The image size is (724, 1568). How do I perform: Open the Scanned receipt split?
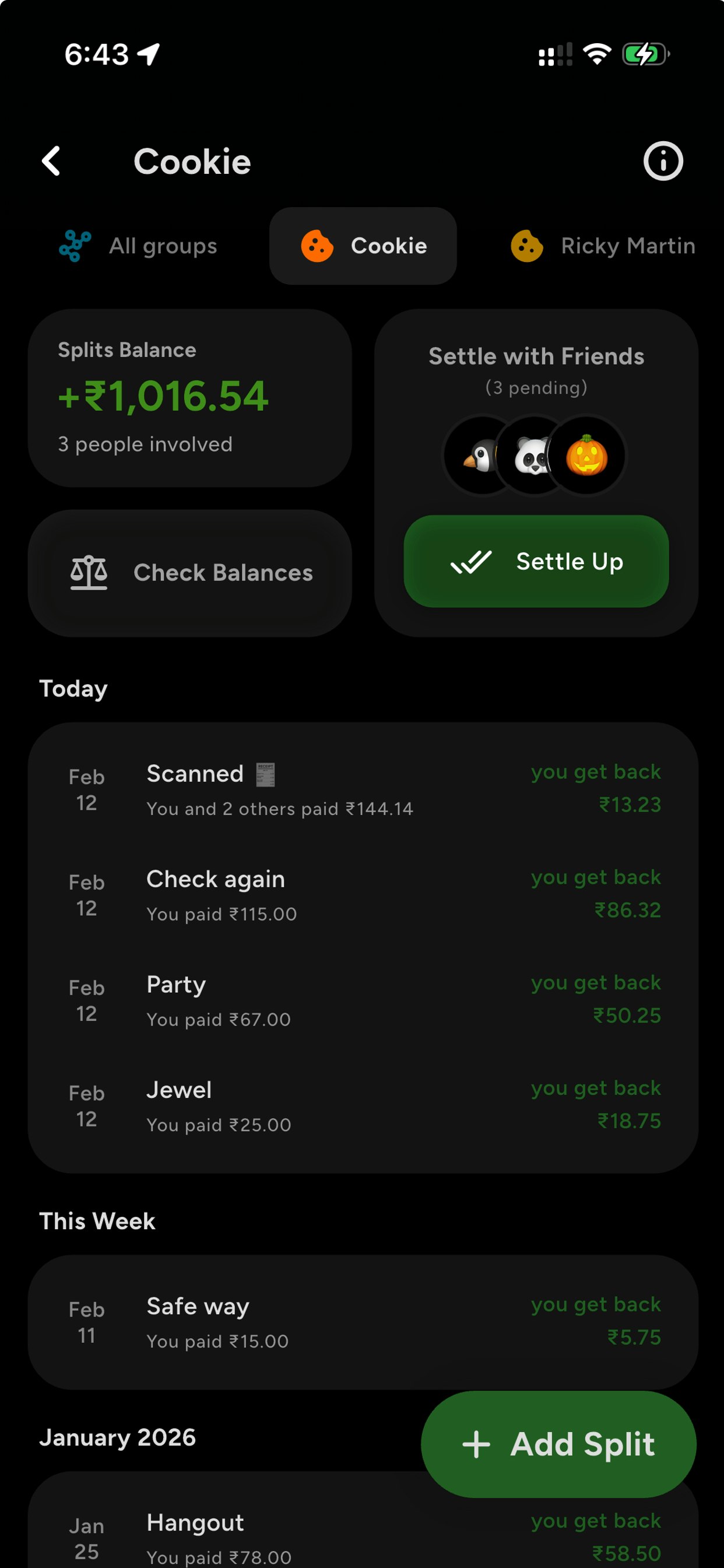(x=363, y=789)
